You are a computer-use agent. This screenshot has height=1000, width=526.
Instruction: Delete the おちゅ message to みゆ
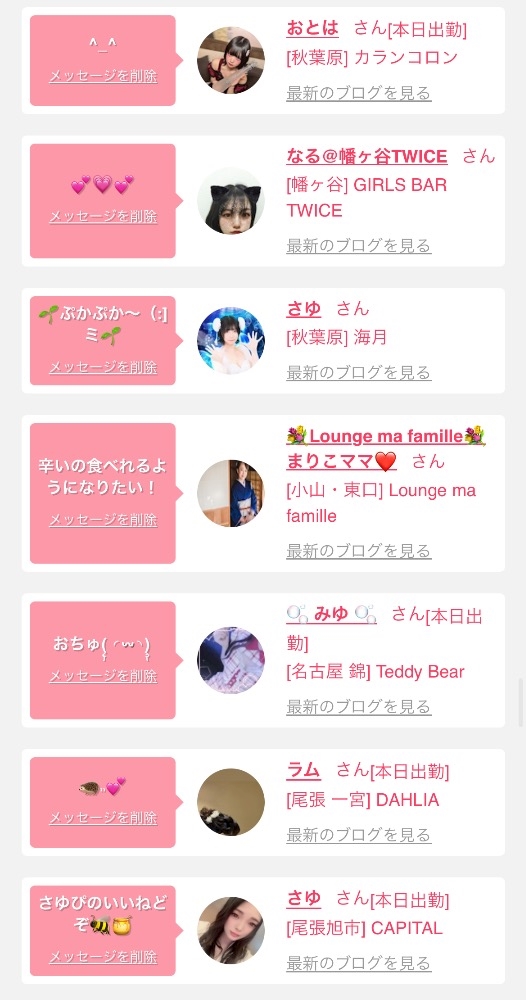(103, 676)
